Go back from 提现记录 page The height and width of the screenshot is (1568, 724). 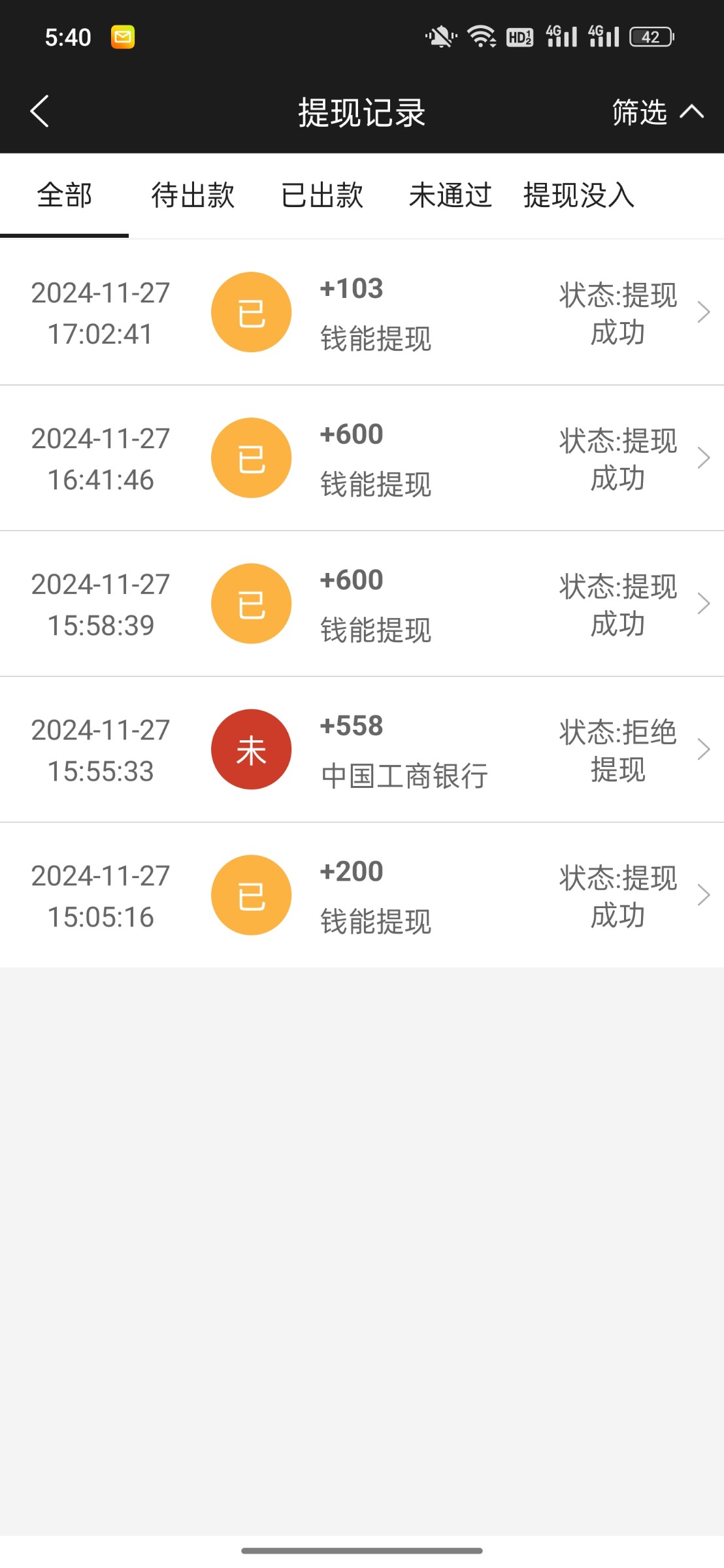(40, 111)
